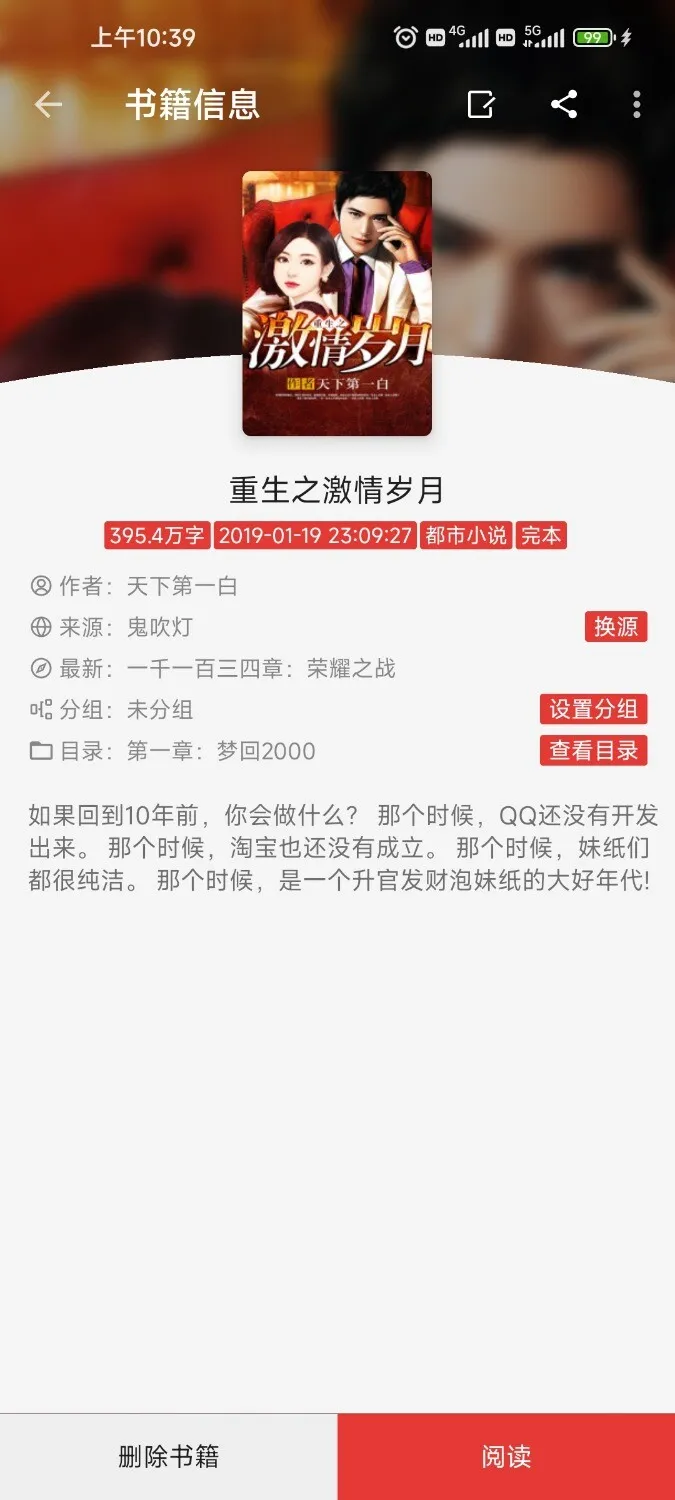Open 查看目录 to view chapters
This screenshot has height=1500, width=675.
[593, 750]
